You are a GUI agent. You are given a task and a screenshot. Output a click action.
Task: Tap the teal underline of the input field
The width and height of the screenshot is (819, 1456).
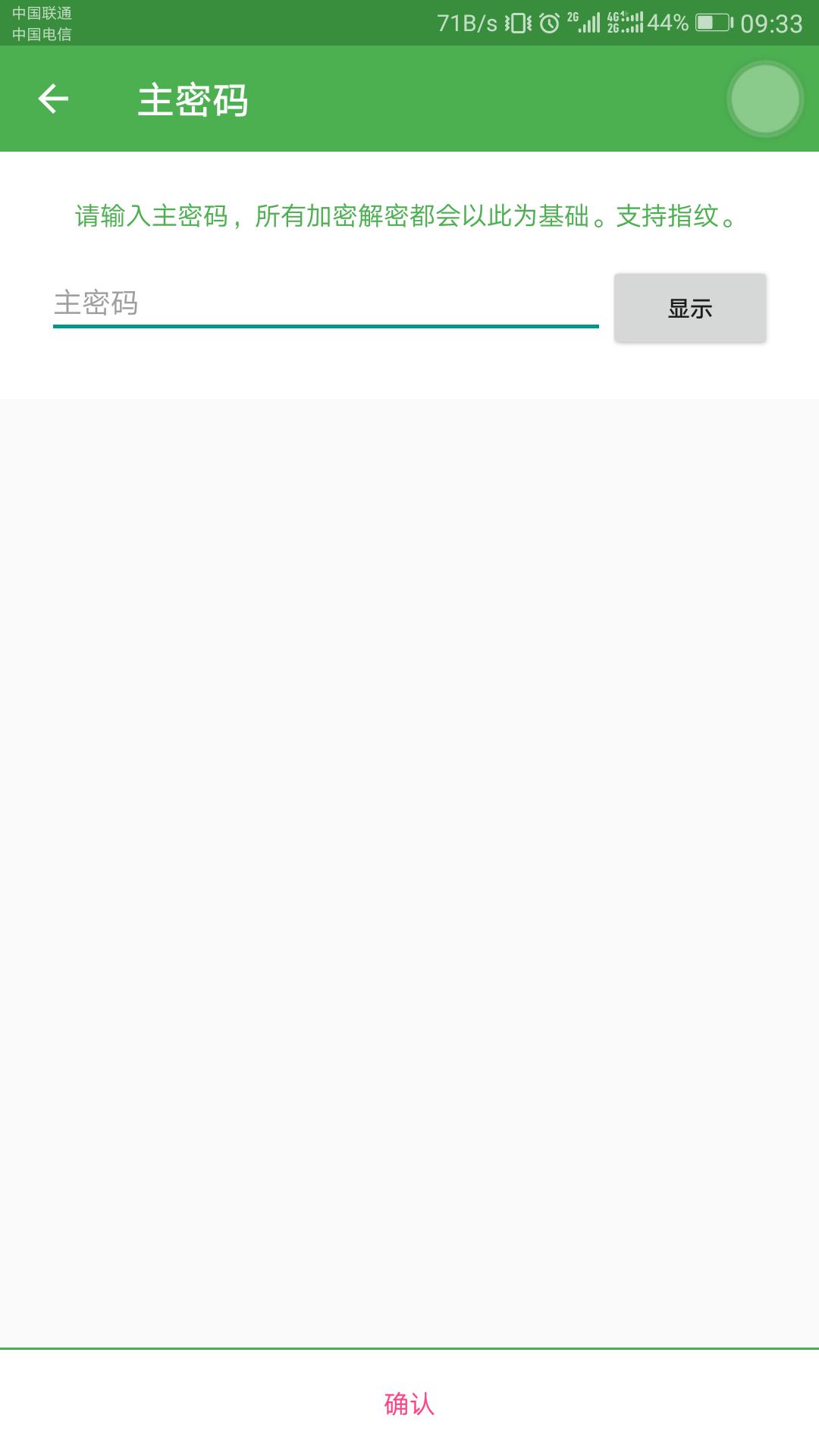tap(325, 326)
